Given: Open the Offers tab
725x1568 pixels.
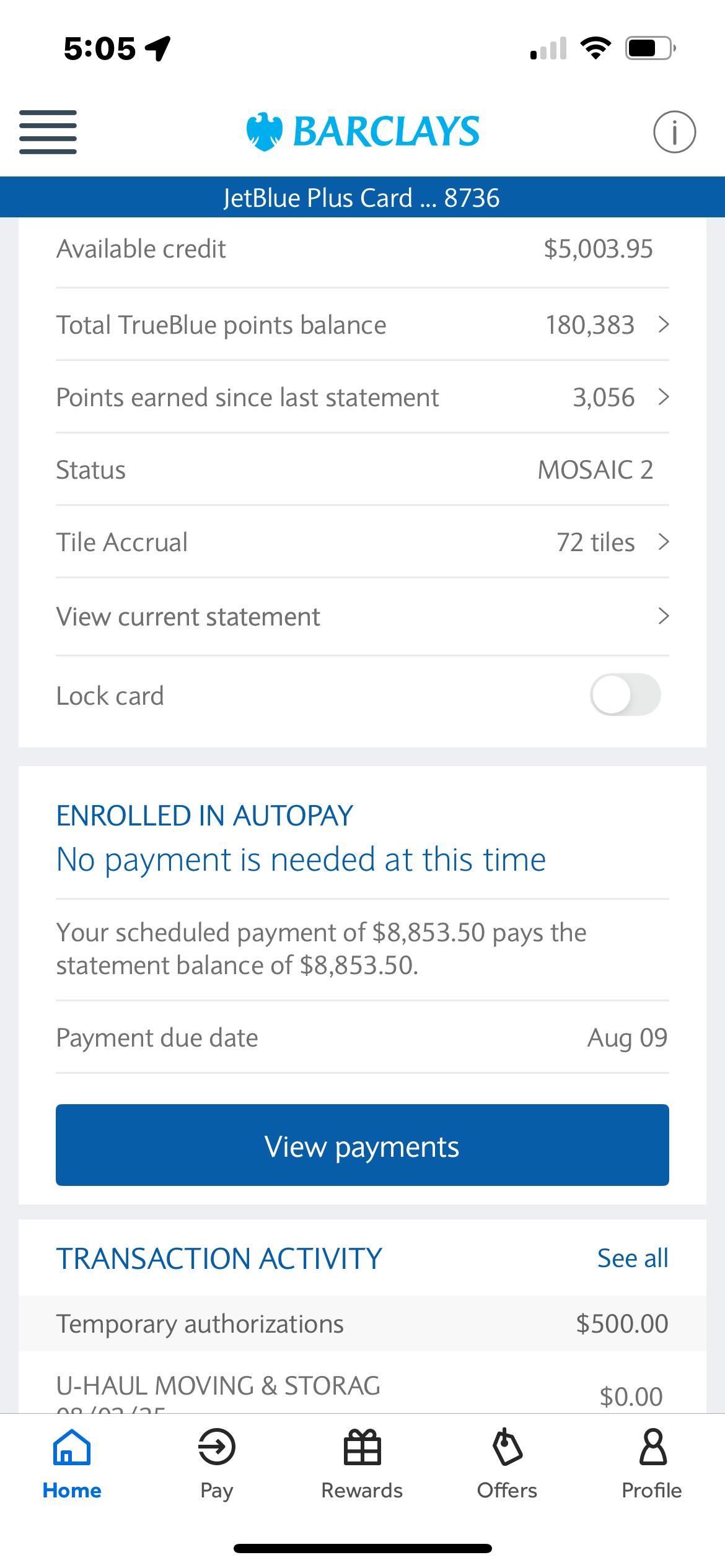Looking at the screenshot, I should point(507,1464).
